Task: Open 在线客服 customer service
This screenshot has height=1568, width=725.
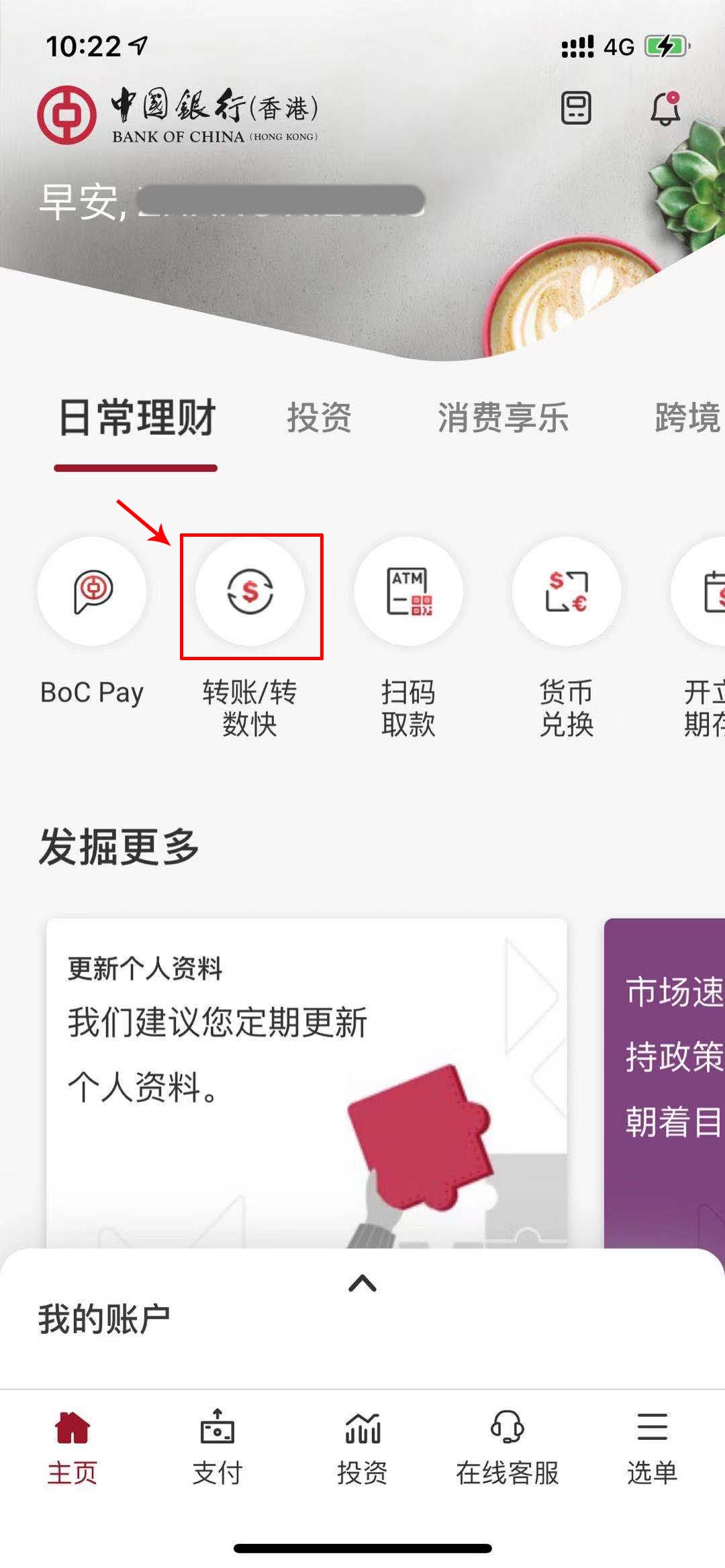Action: click(507, 1447)
